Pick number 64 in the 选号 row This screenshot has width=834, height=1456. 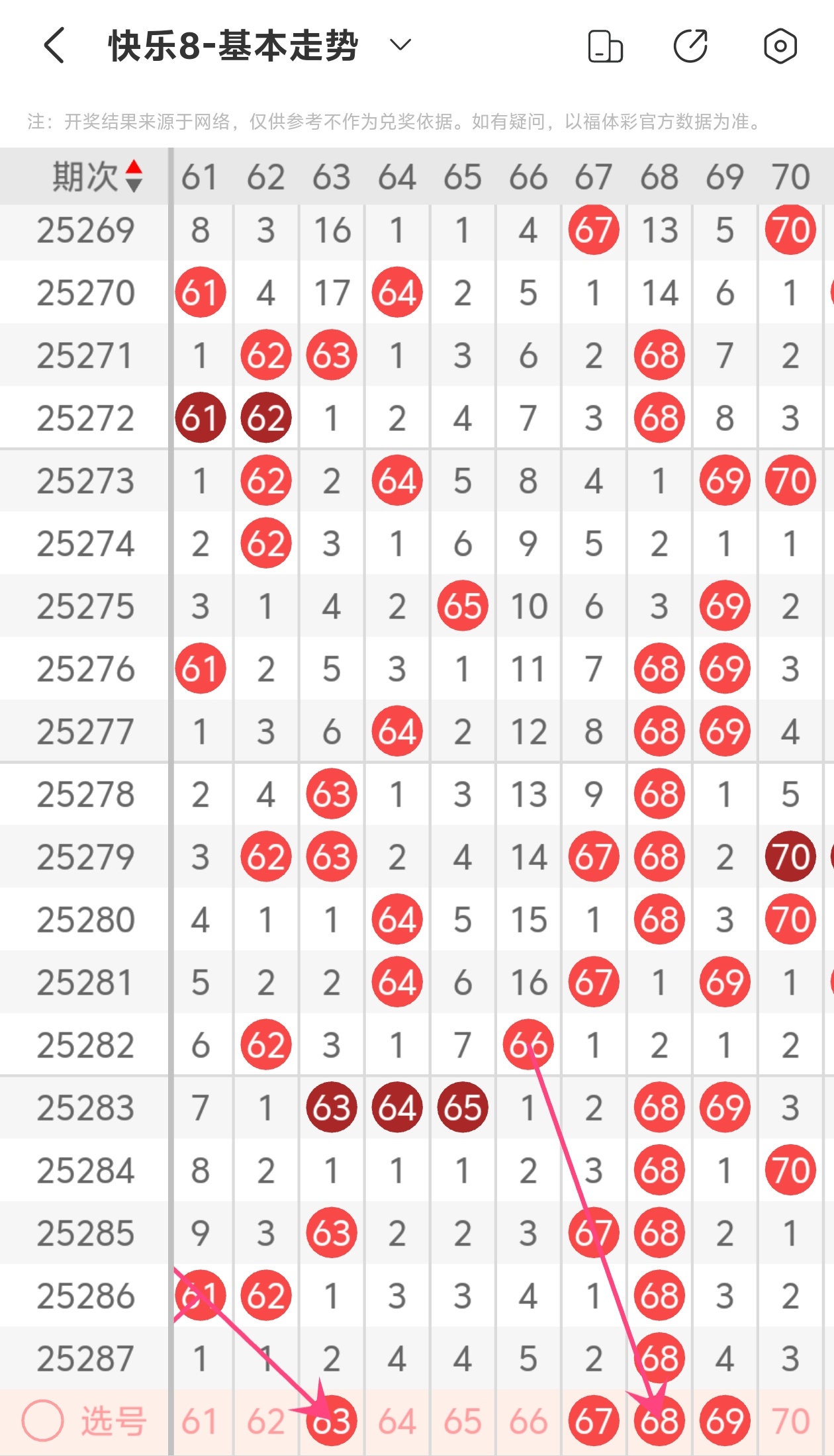(x=397, y=1421)
